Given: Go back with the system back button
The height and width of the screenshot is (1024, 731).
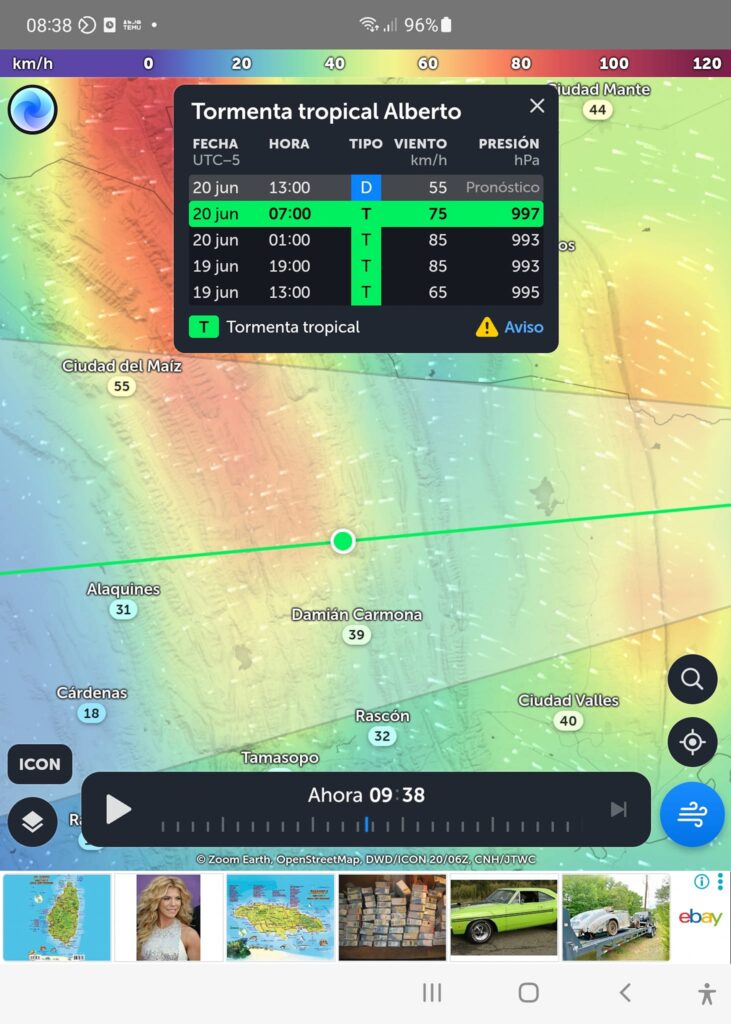Looking at the screenshot, I should click(x=625, y=992).
